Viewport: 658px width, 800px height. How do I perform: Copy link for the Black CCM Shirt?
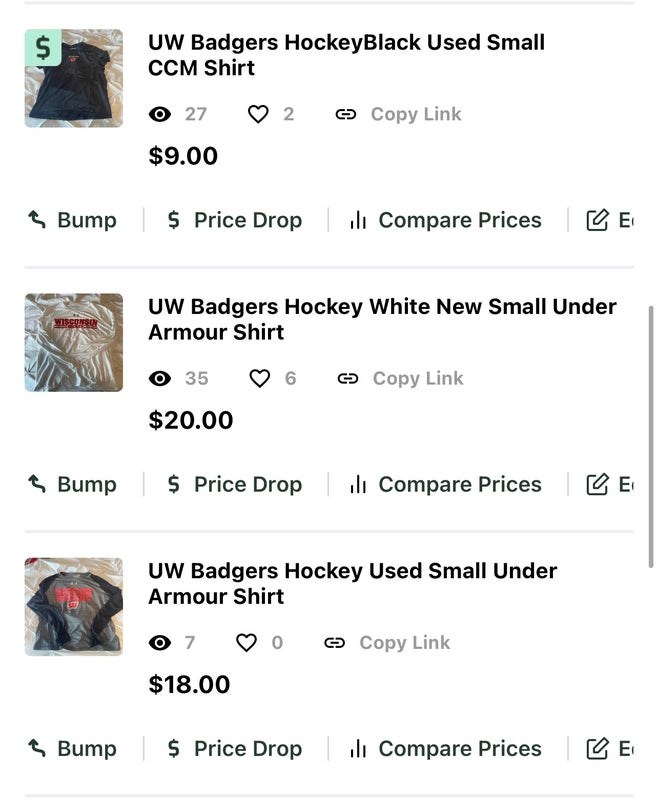399,114
